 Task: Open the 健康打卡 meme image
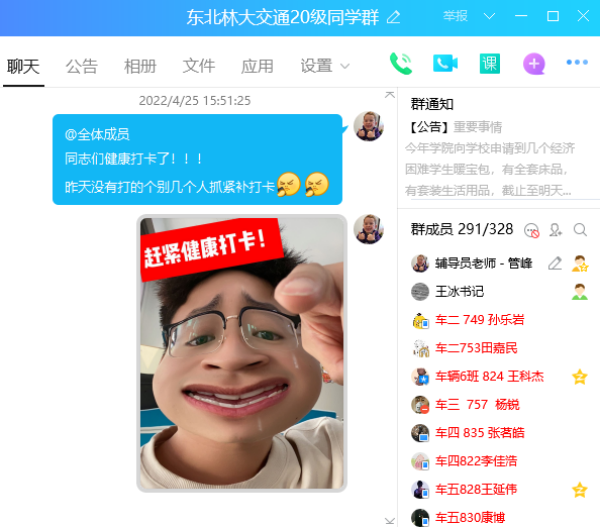pyautogui.click(x=241, y=353)
